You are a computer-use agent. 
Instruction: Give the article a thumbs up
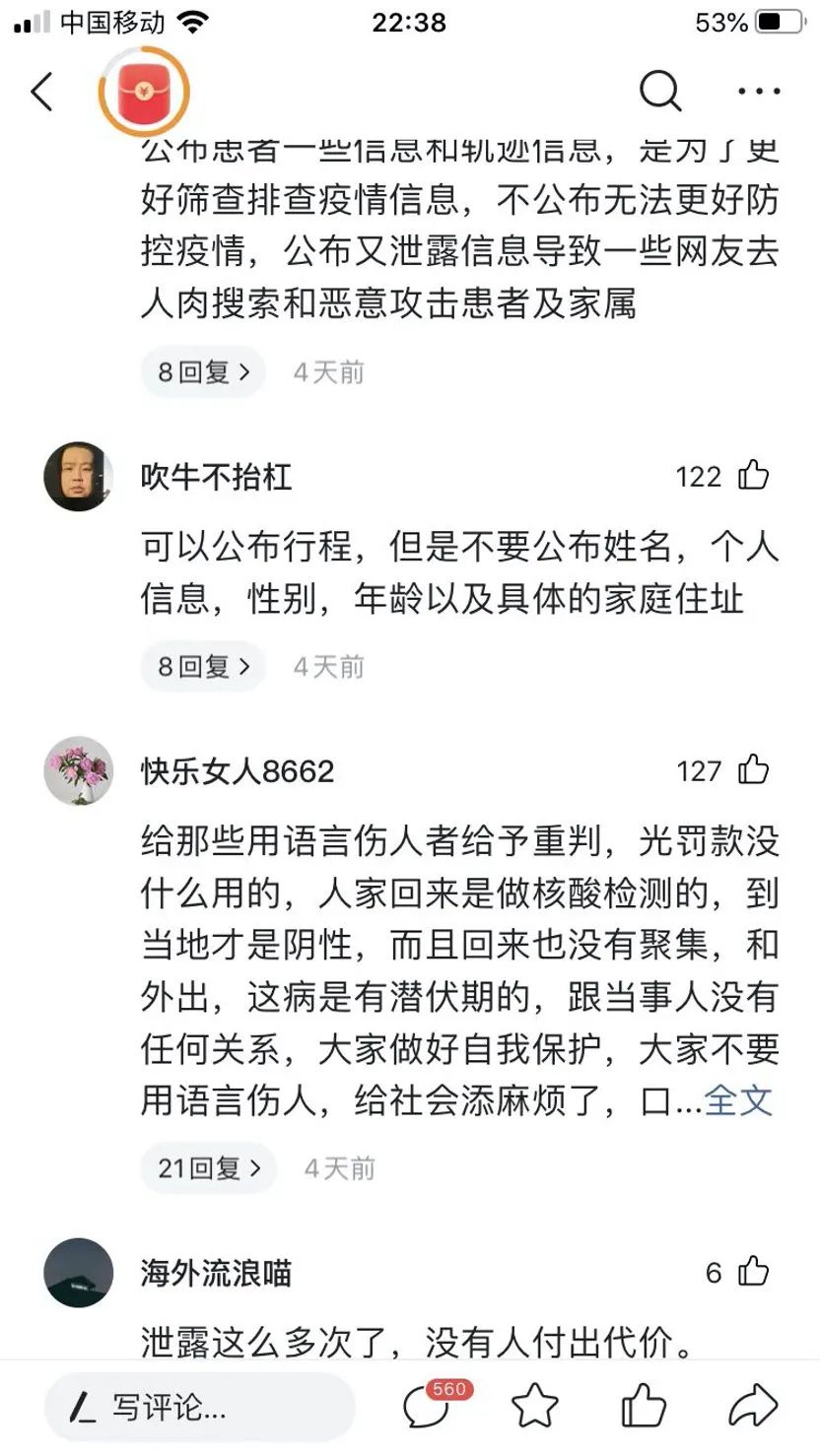[644, 1406]
